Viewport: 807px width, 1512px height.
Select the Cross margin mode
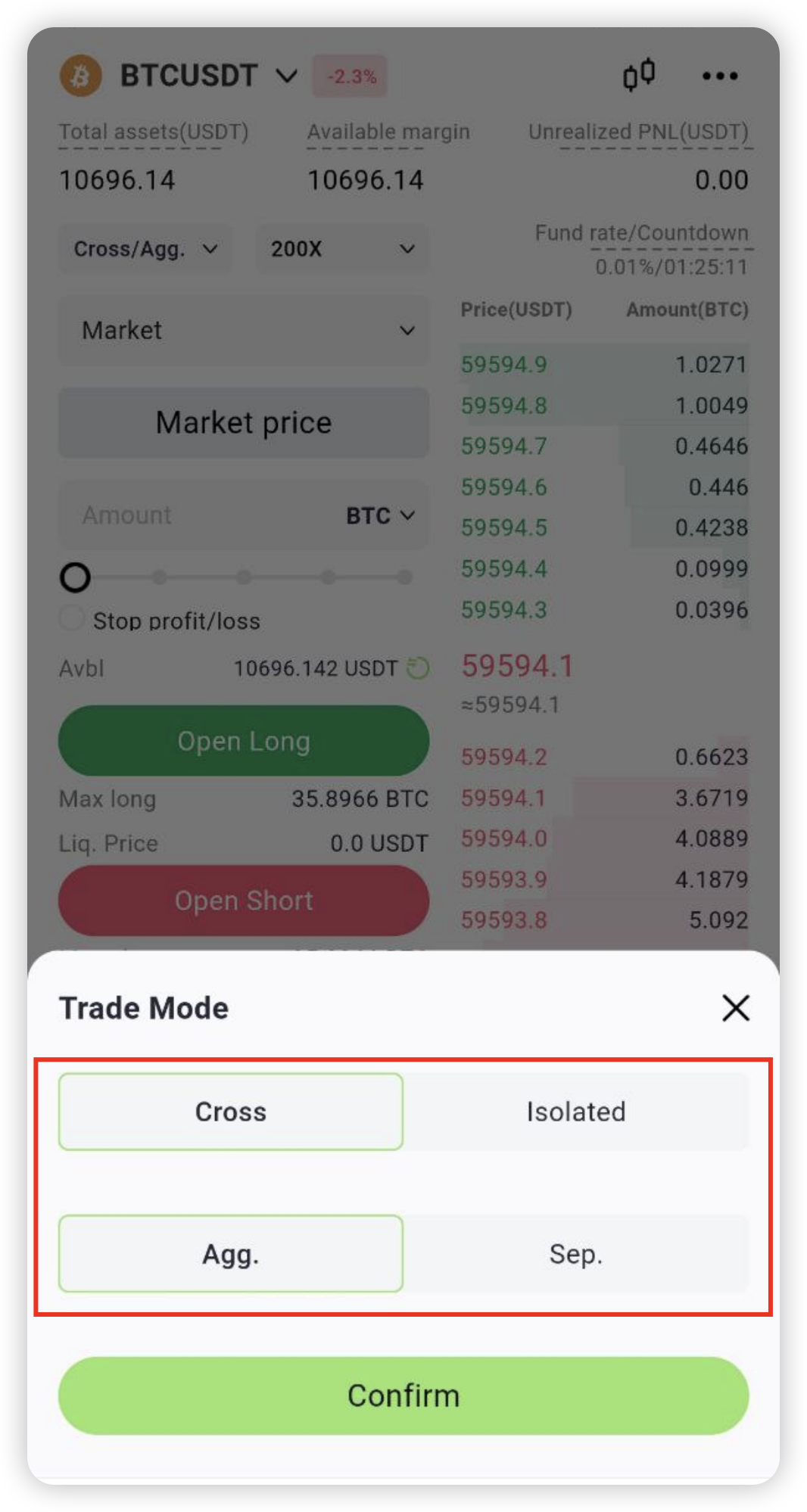[x=231, y=1111]
